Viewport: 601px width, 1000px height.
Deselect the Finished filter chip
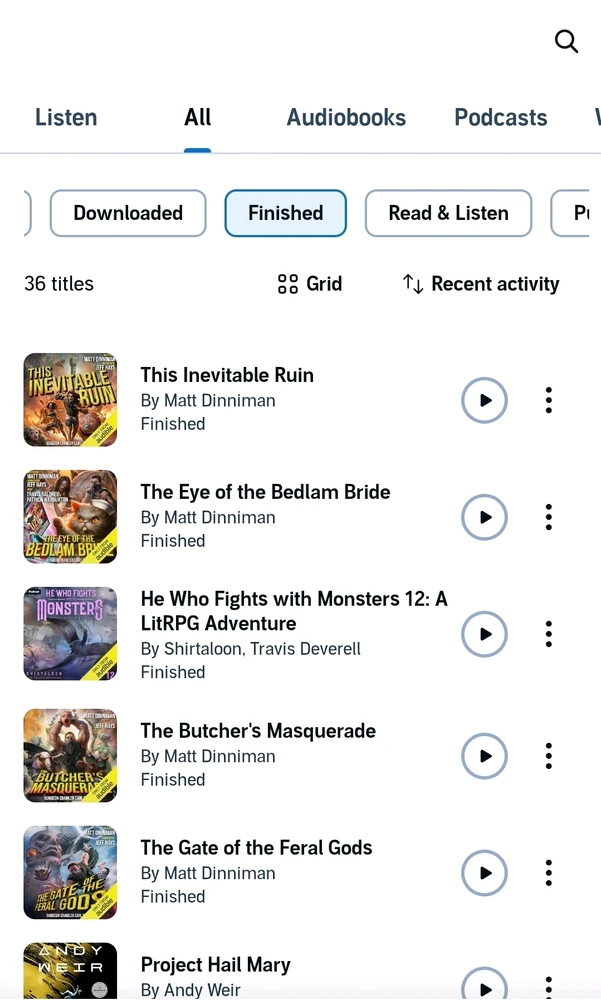click(285, 213)
